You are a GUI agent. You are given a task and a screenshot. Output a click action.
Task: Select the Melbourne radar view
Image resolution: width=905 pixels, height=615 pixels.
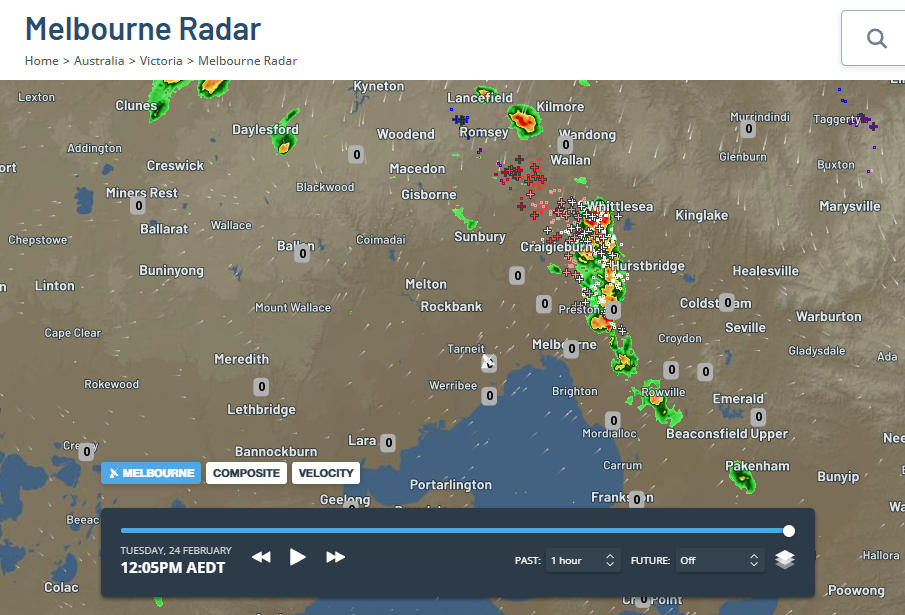click(151, 473)
